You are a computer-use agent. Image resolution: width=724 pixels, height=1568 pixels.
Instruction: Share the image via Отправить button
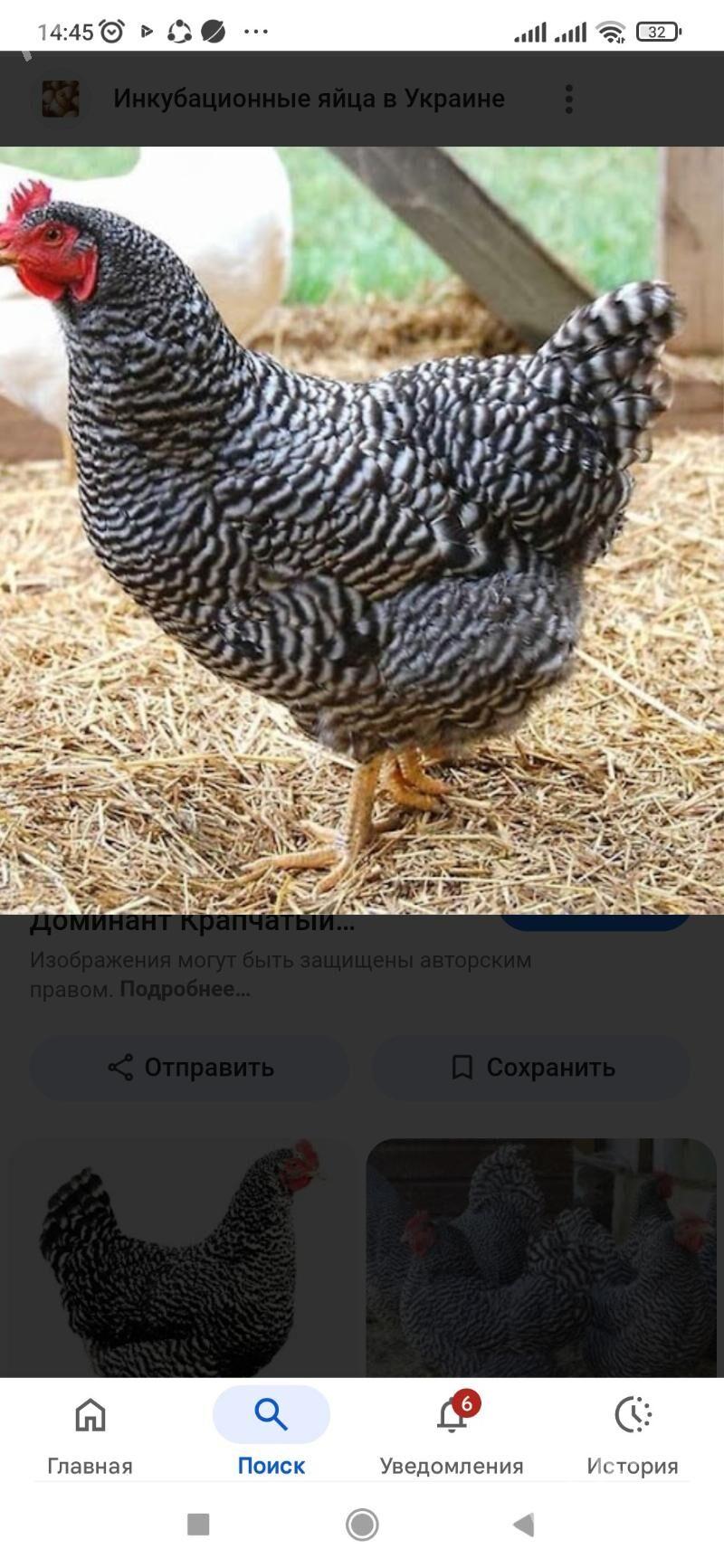click(190, 1068)
